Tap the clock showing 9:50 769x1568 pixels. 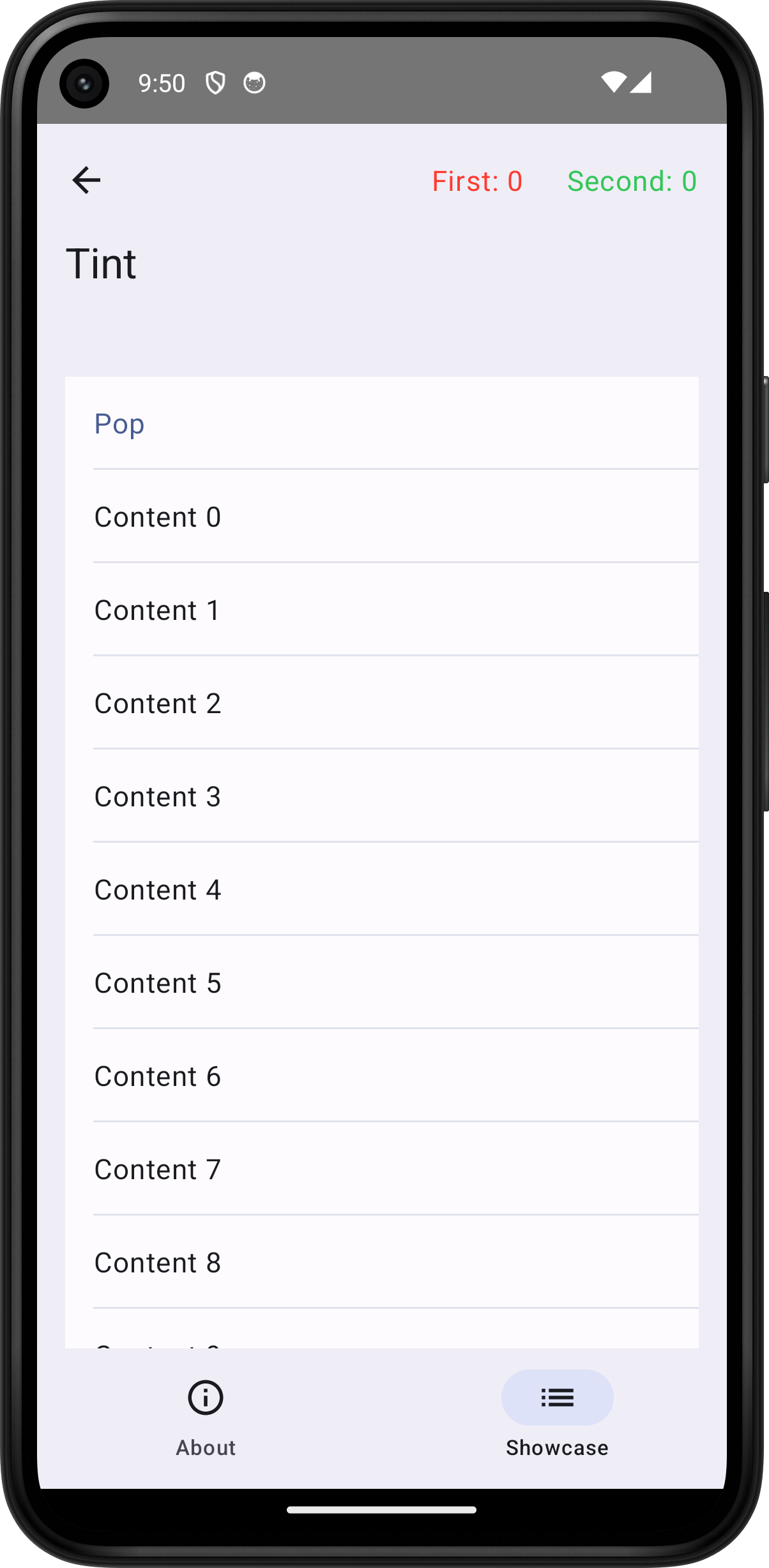click(x=162, y=82)
